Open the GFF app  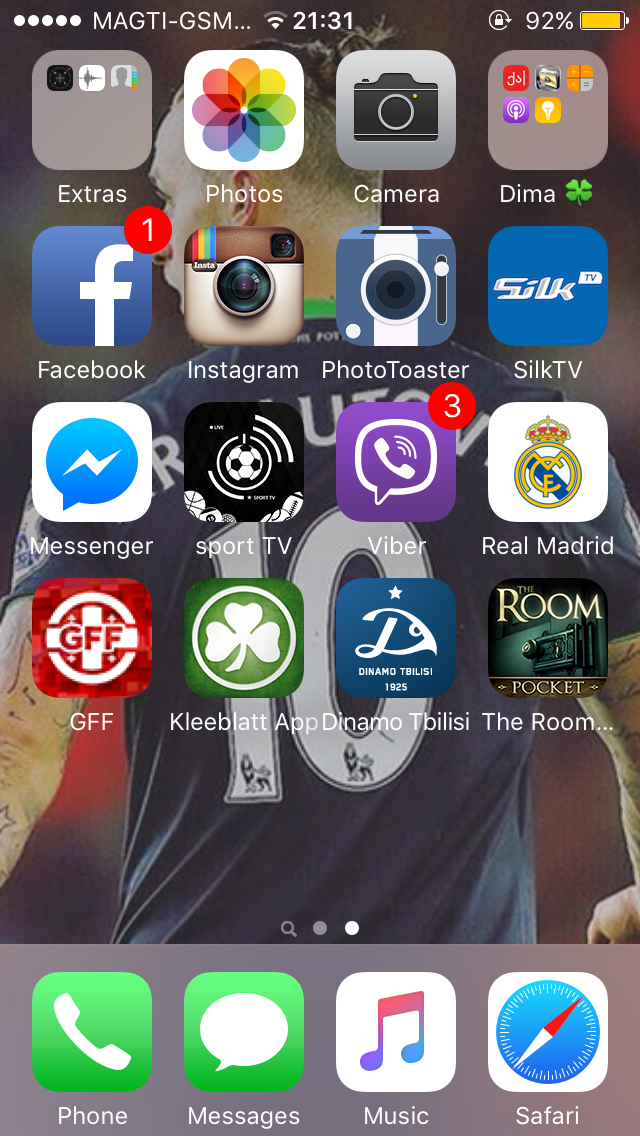92,638
